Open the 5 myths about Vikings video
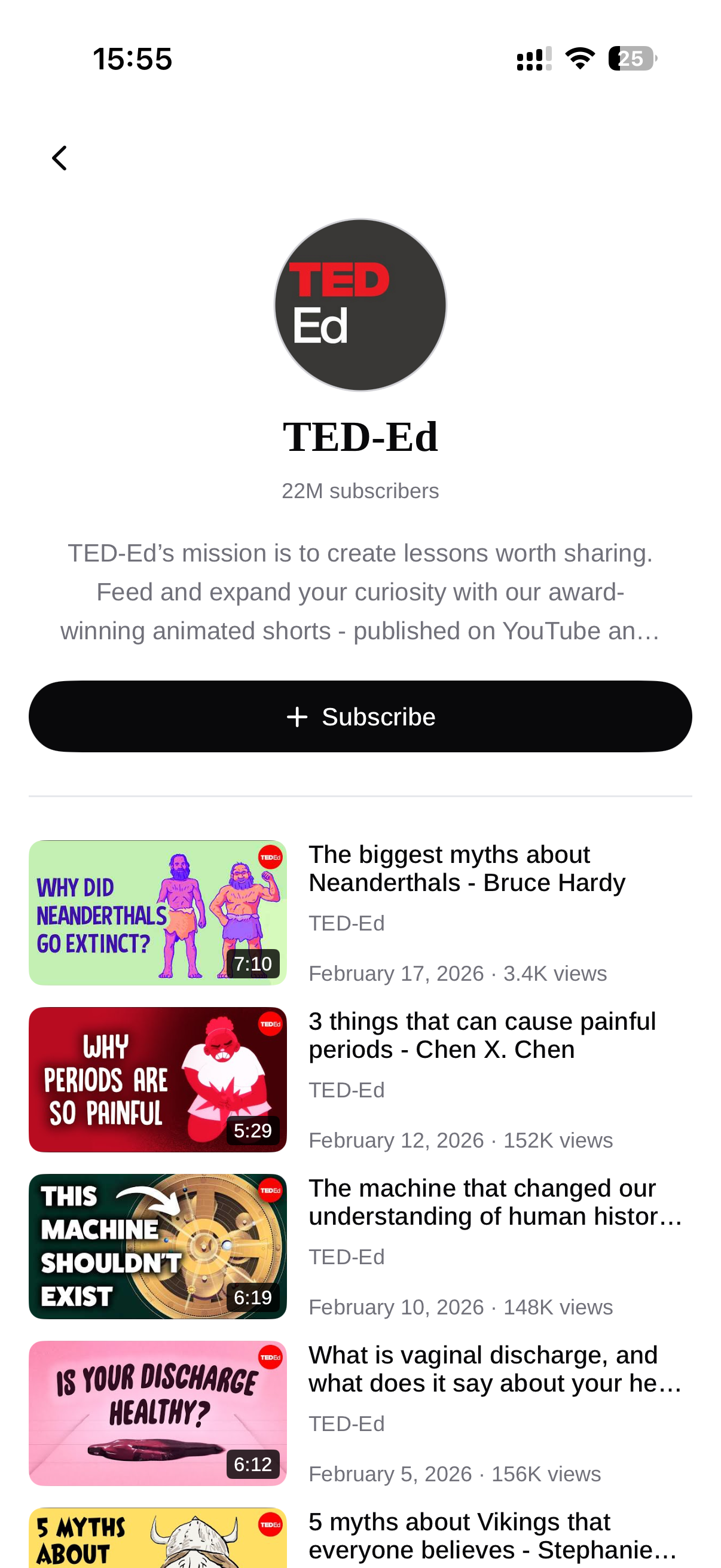The height and width of the screenshot is (1568, 721). pyautogui.click(x=158, y=1537)
